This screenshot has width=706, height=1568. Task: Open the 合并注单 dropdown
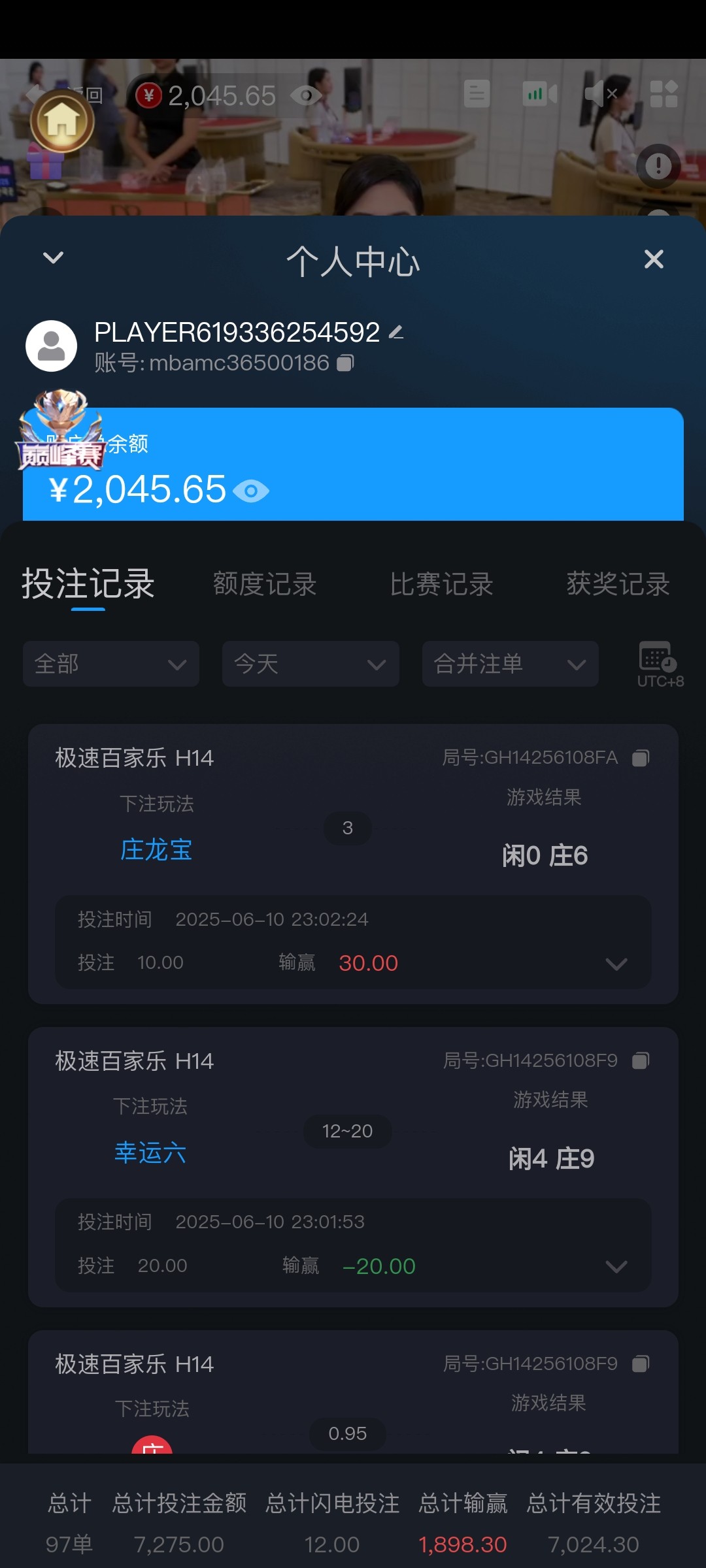tap(510, 664)
